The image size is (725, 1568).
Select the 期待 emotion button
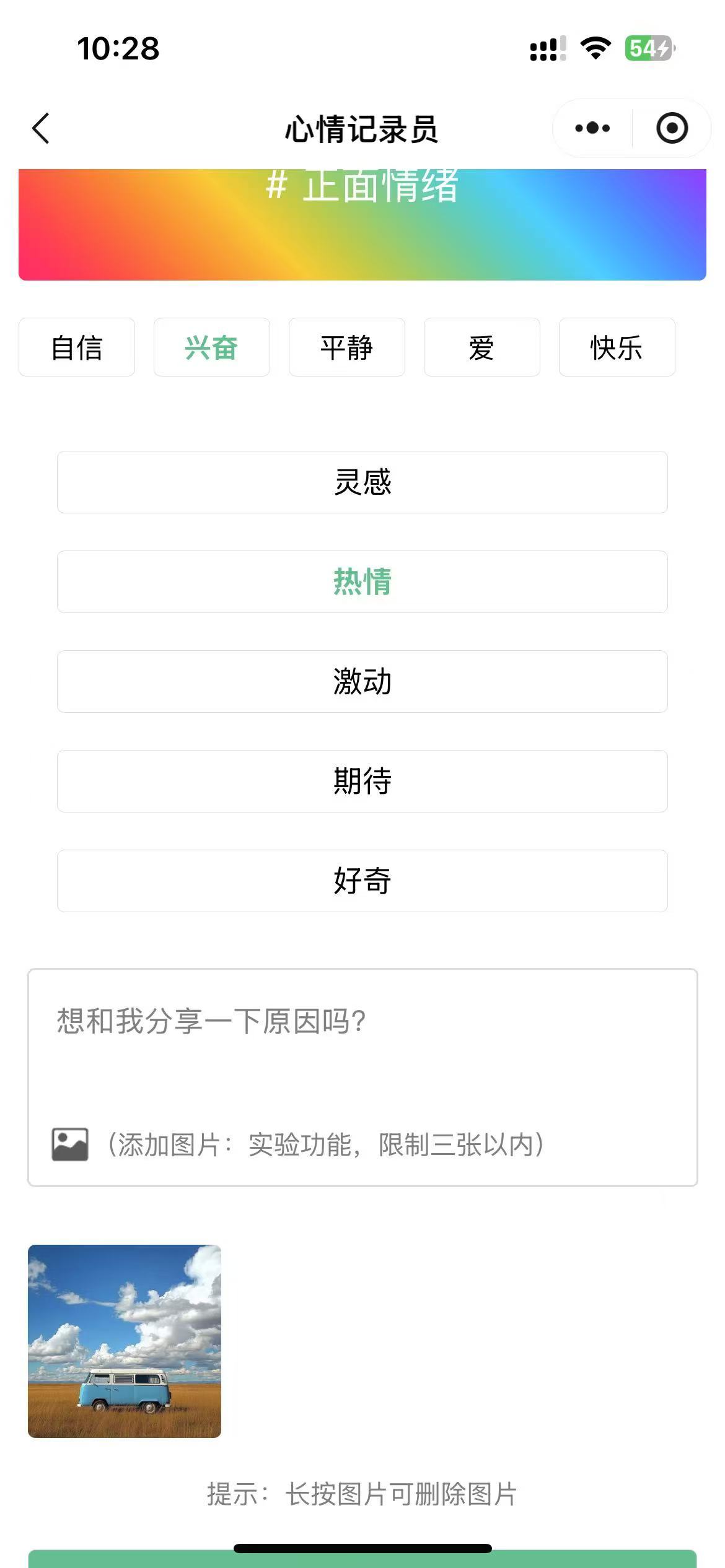(x=362, y=782)
